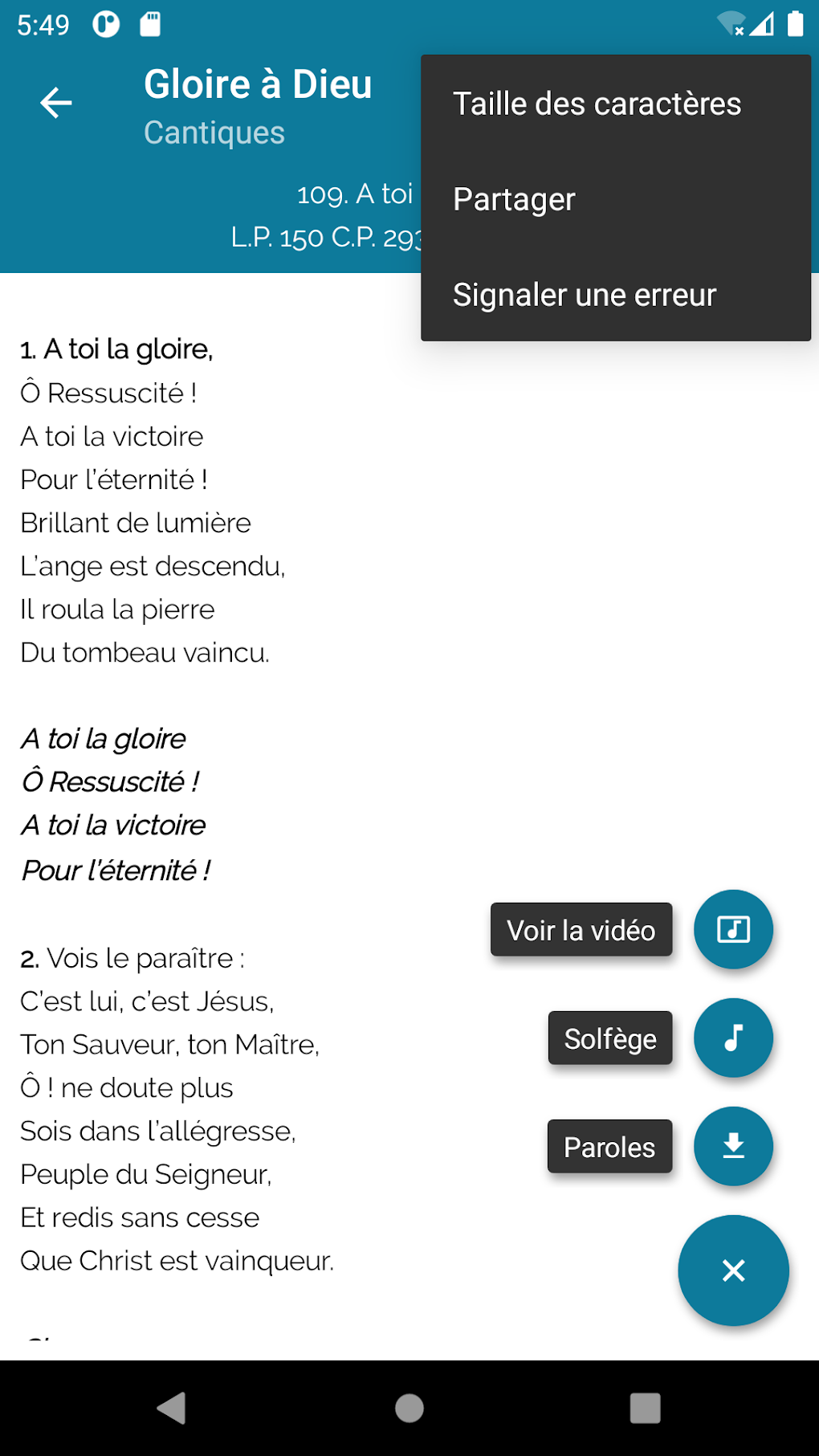Open the Solfège music note button
This screenshot has height=1456, width=819.
point(733,1038)
